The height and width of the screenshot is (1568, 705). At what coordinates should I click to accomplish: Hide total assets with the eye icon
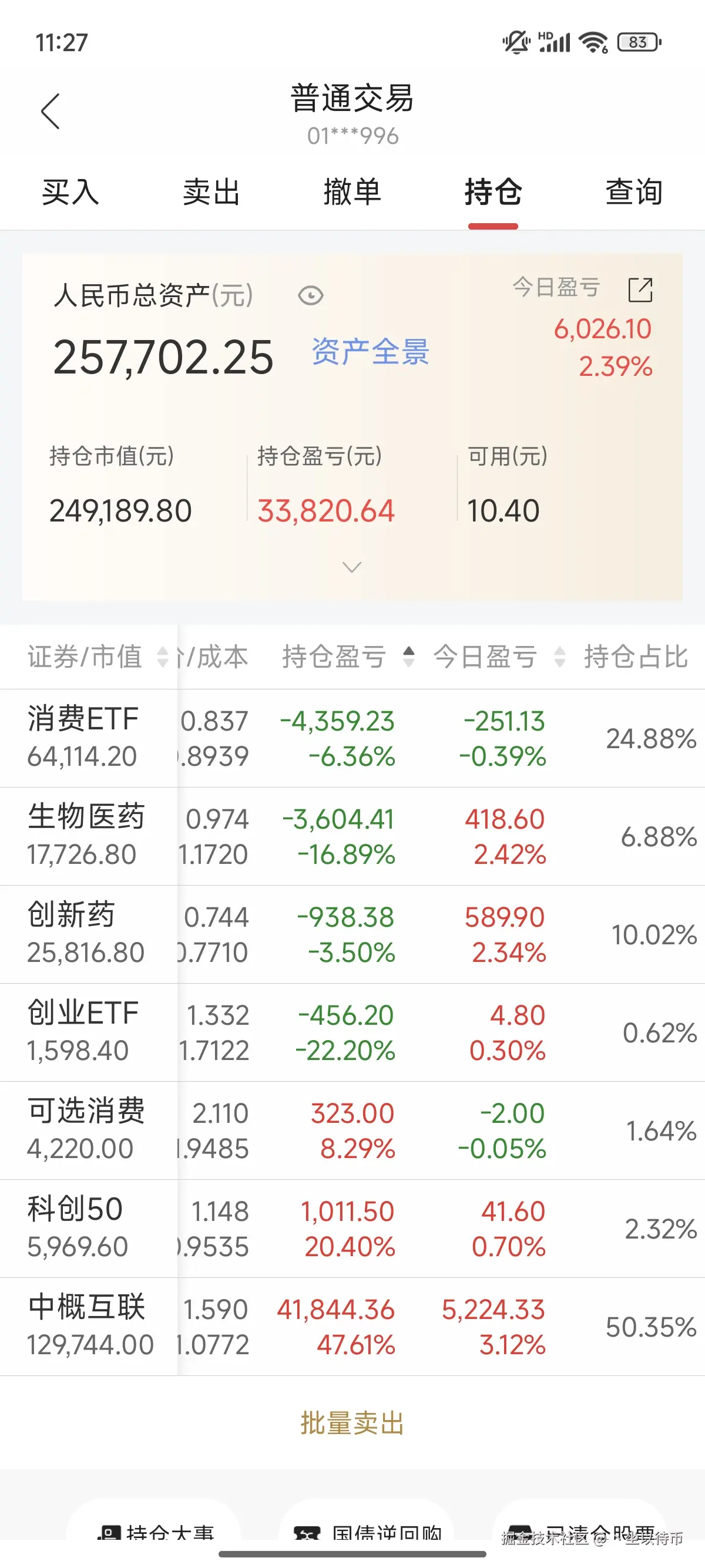[311, 297]
